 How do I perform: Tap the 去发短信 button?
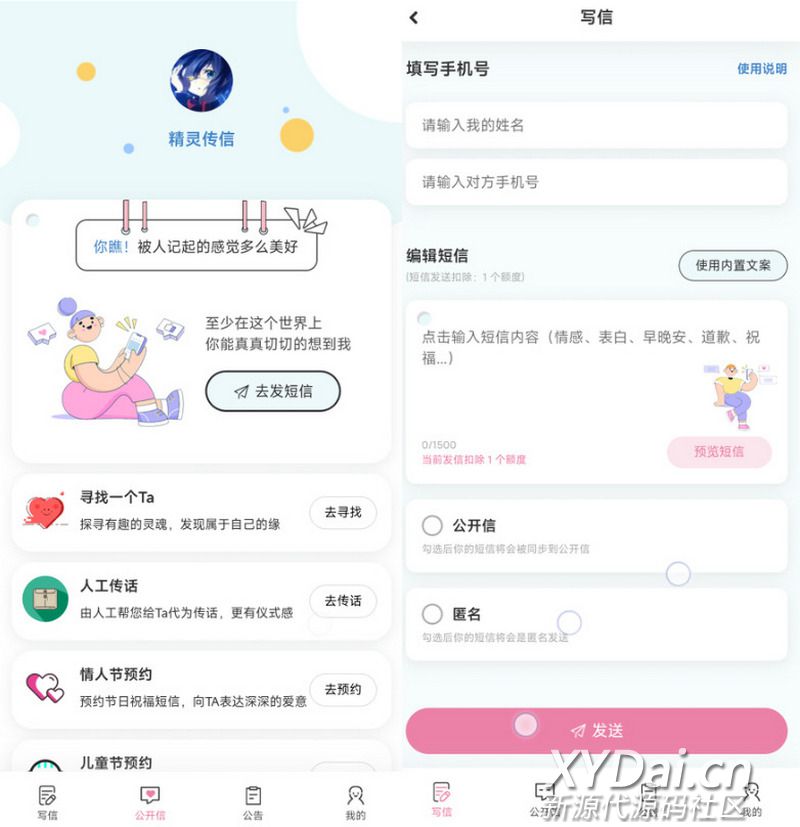point(273,391)
